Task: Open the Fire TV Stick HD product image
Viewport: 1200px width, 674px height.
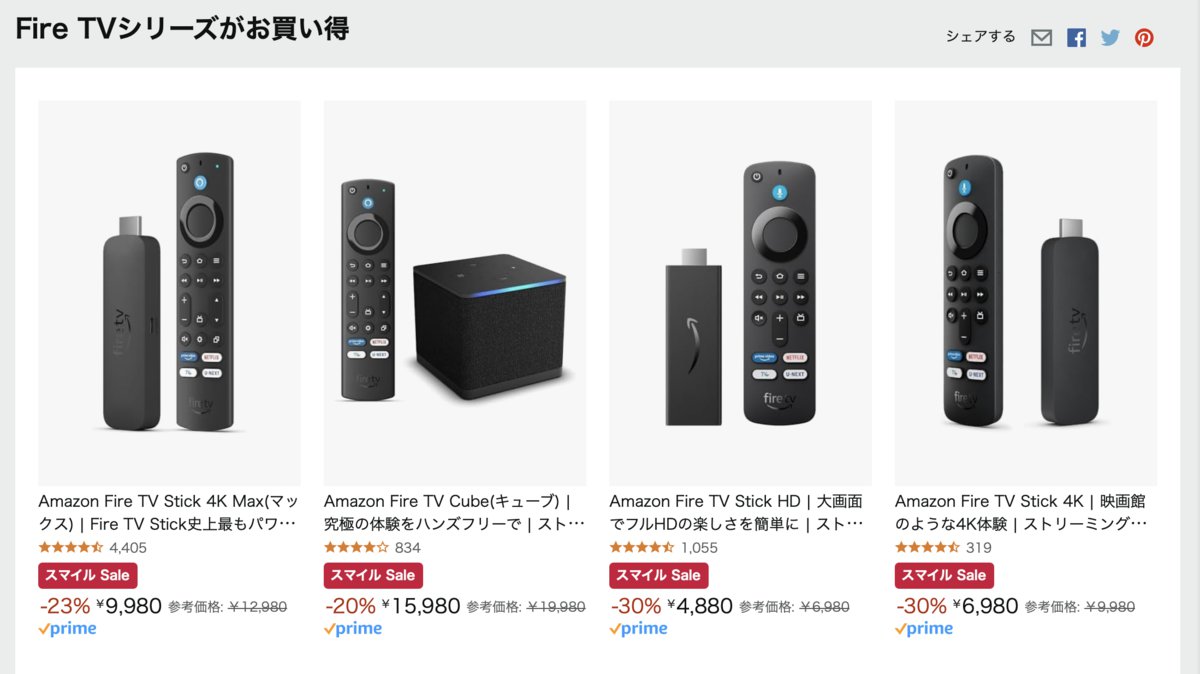Action: tap(740, 293)
